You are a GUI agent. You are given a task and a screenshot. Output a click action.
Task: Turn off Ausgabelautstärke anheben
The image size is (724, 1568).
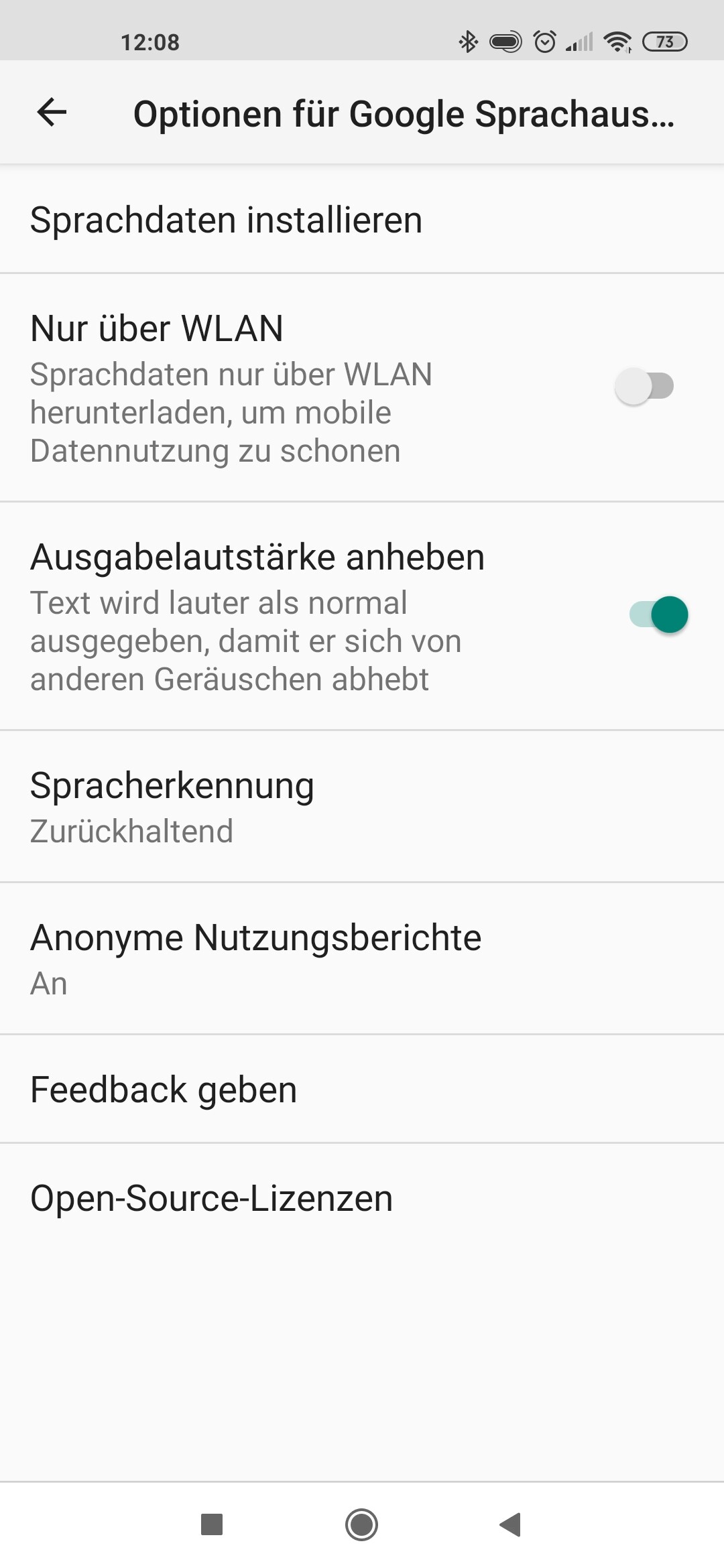pyautogui.click(x=658, y=614)
